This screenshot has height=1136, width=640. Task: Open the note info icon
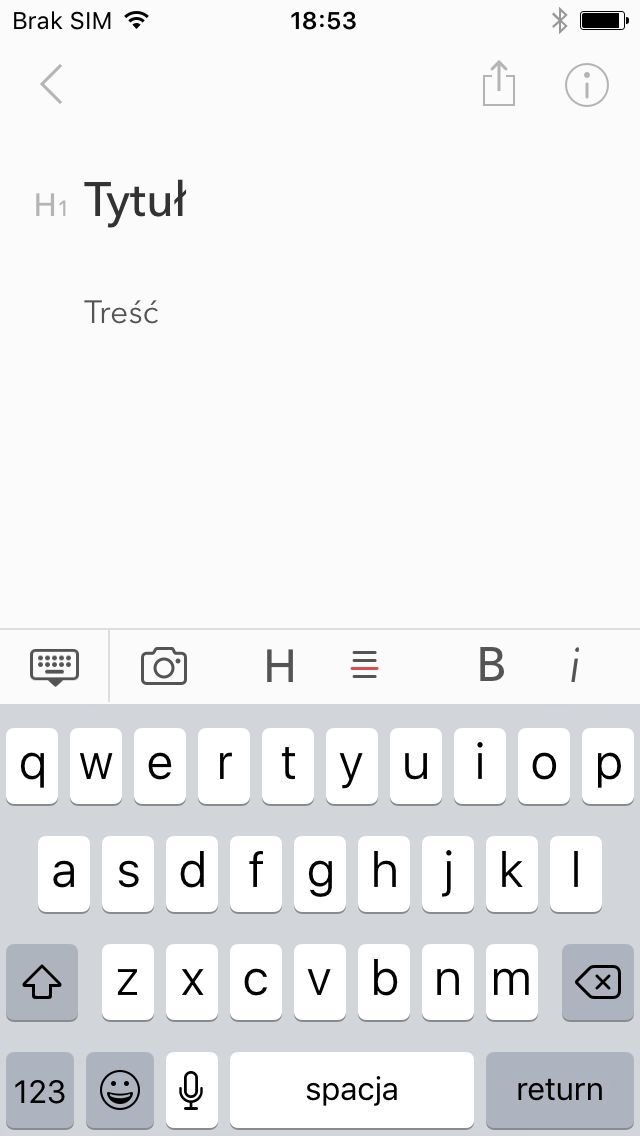click(x=586, y=85)
